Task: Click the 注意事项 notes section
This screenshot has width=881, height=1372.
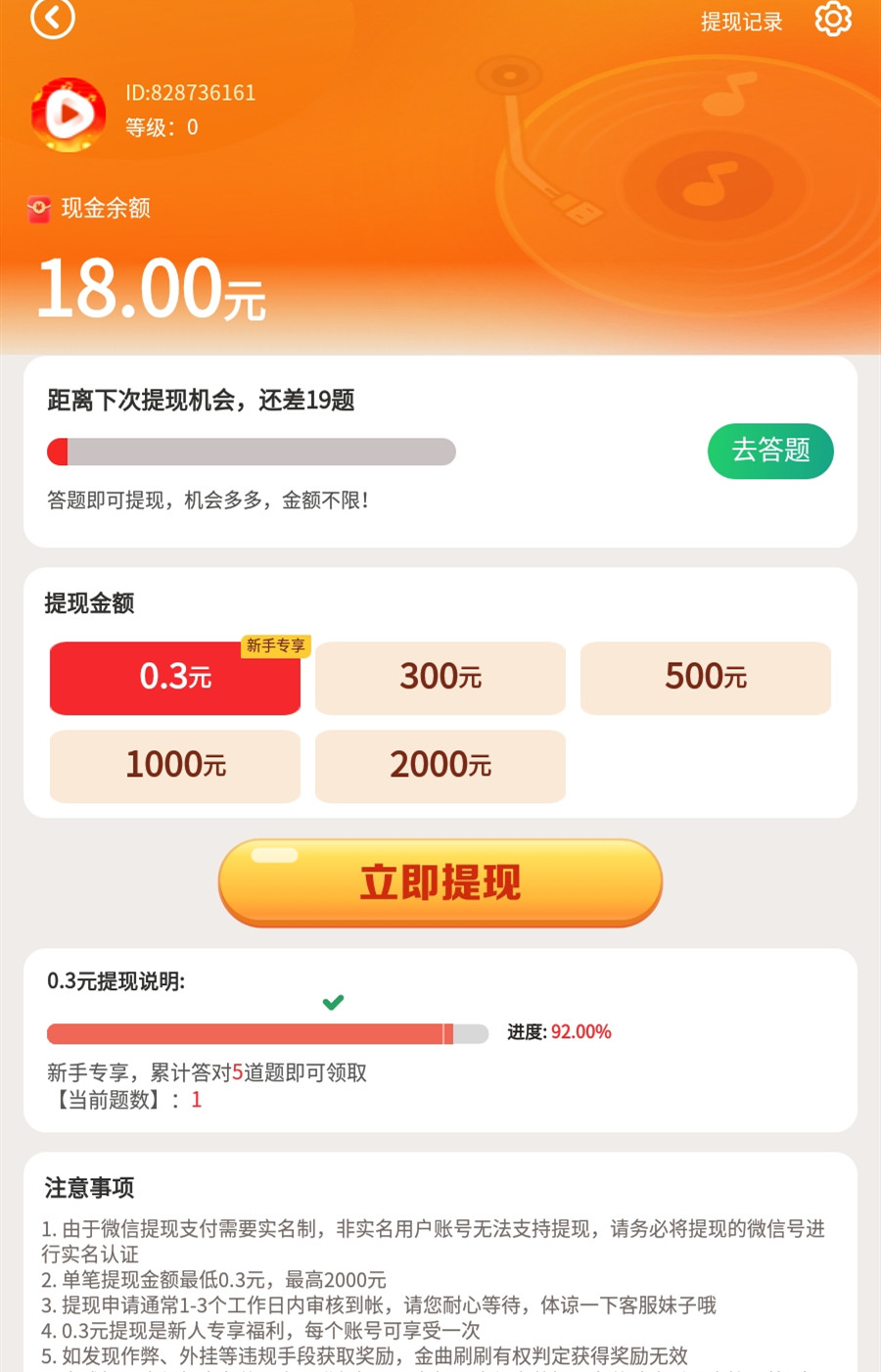Action: pyautogui.click(x=82, y=1188)
